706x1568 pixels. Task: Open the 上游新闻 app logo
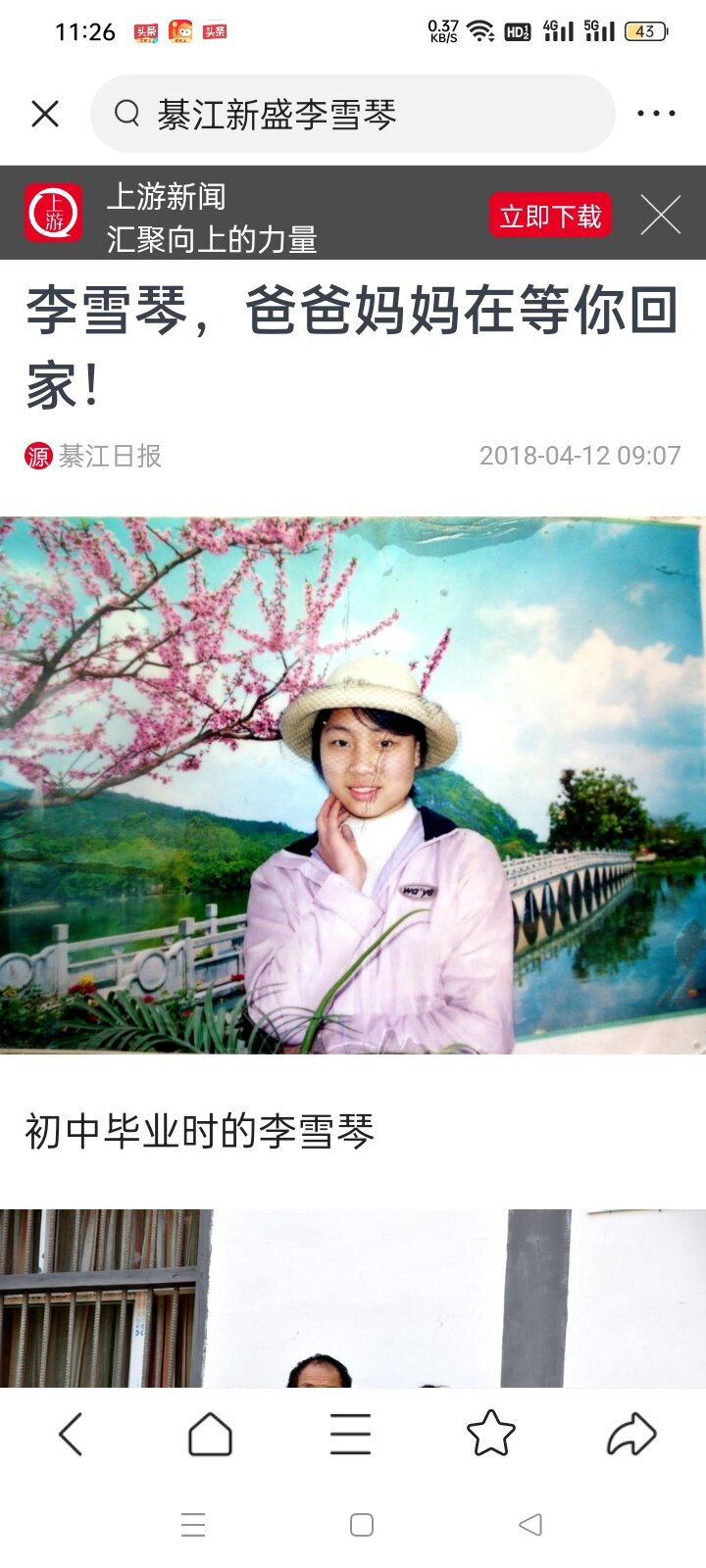(54, 213)
